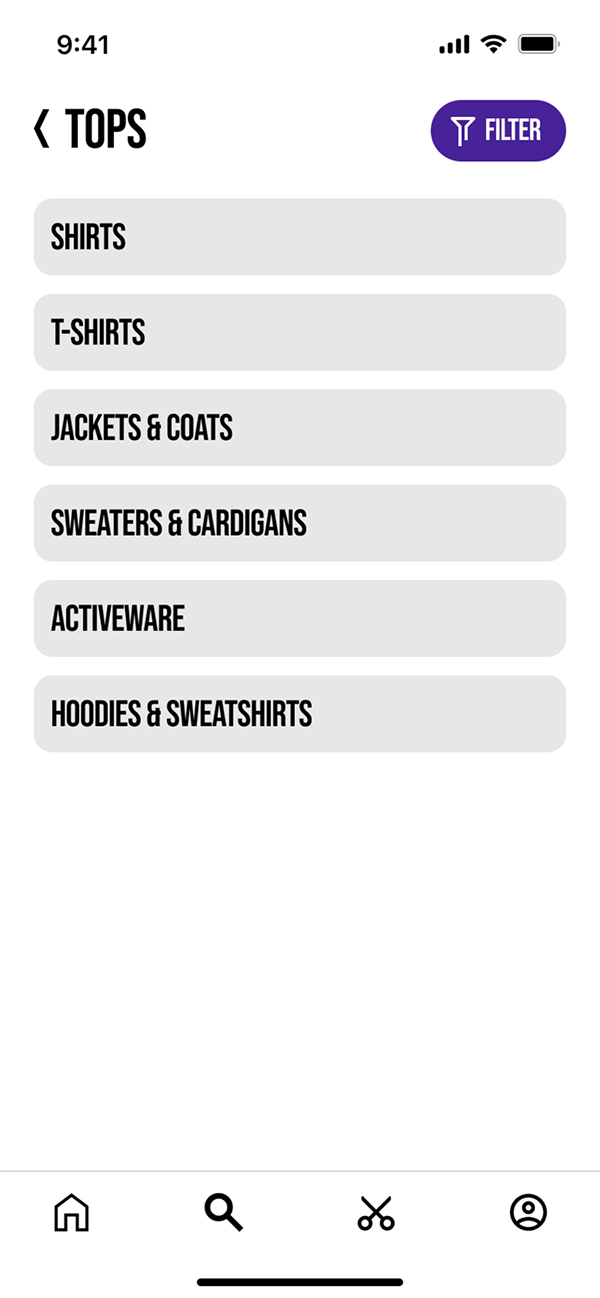This screenshot has width=600, height=1298.
Task: View the Activeware category
Action: (300, 618)
